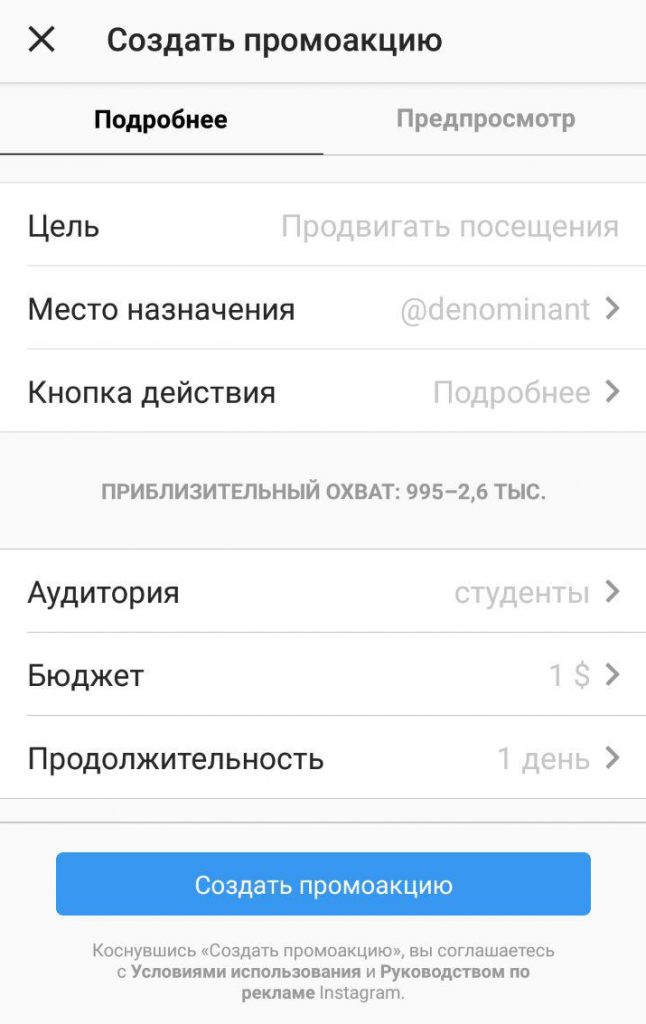Open the Место назначения setting
This screenshot has height=1024, width=646.
tap(323, 308)
